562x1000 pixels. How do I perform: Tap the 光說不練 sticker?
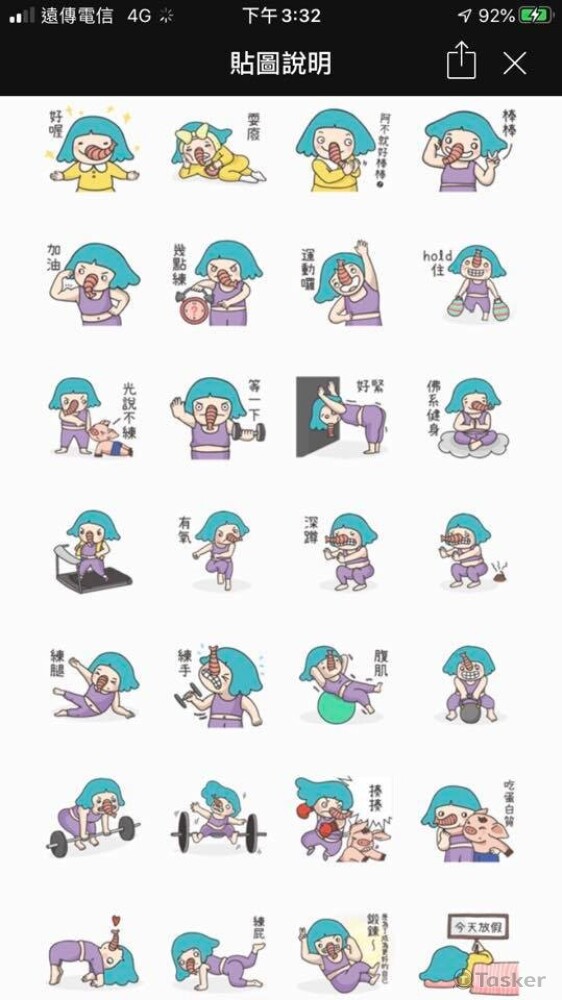pyautogui.click(x=92, y=418)
